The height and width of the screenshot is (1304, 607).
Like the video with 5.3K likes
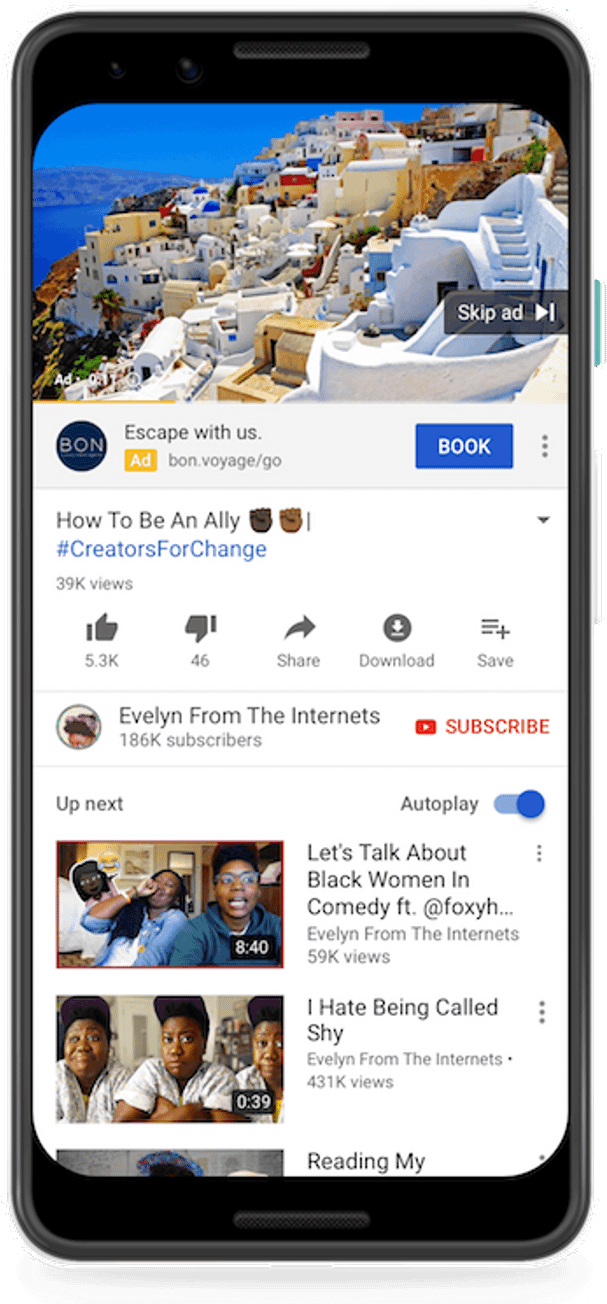(101, 630)
